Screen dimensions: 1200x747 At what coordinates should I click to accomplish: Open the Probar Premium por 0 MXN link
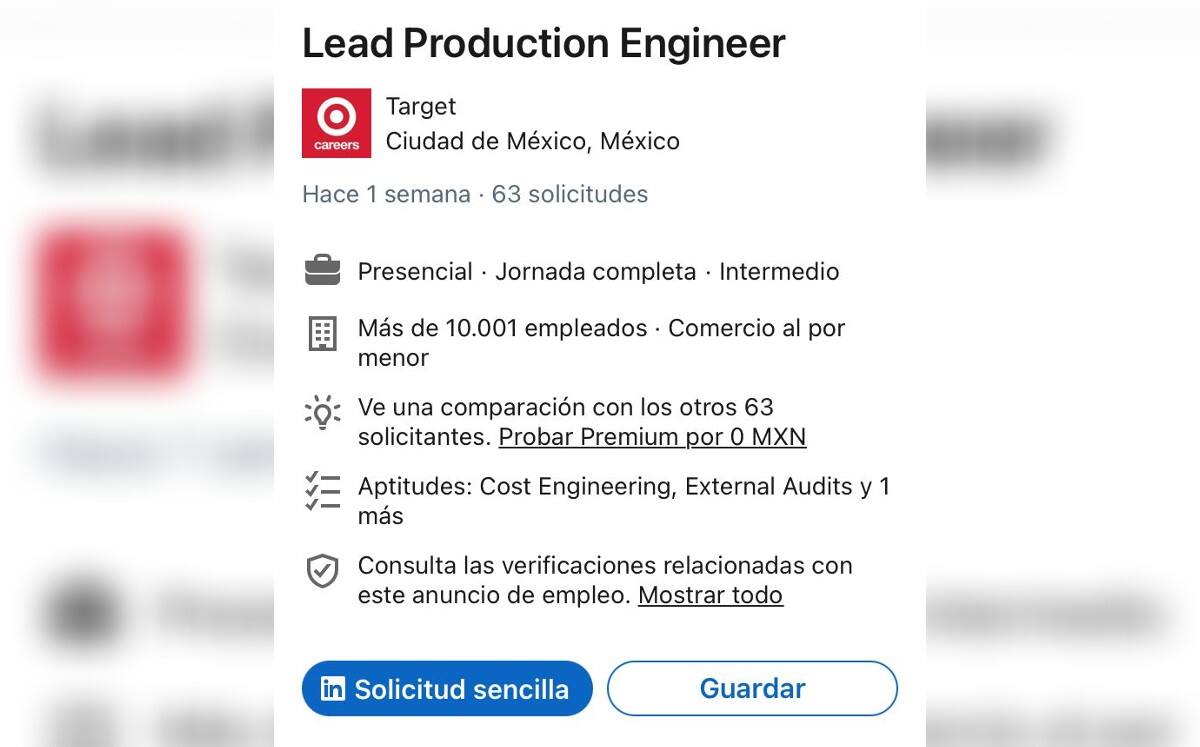pos(652,437)
